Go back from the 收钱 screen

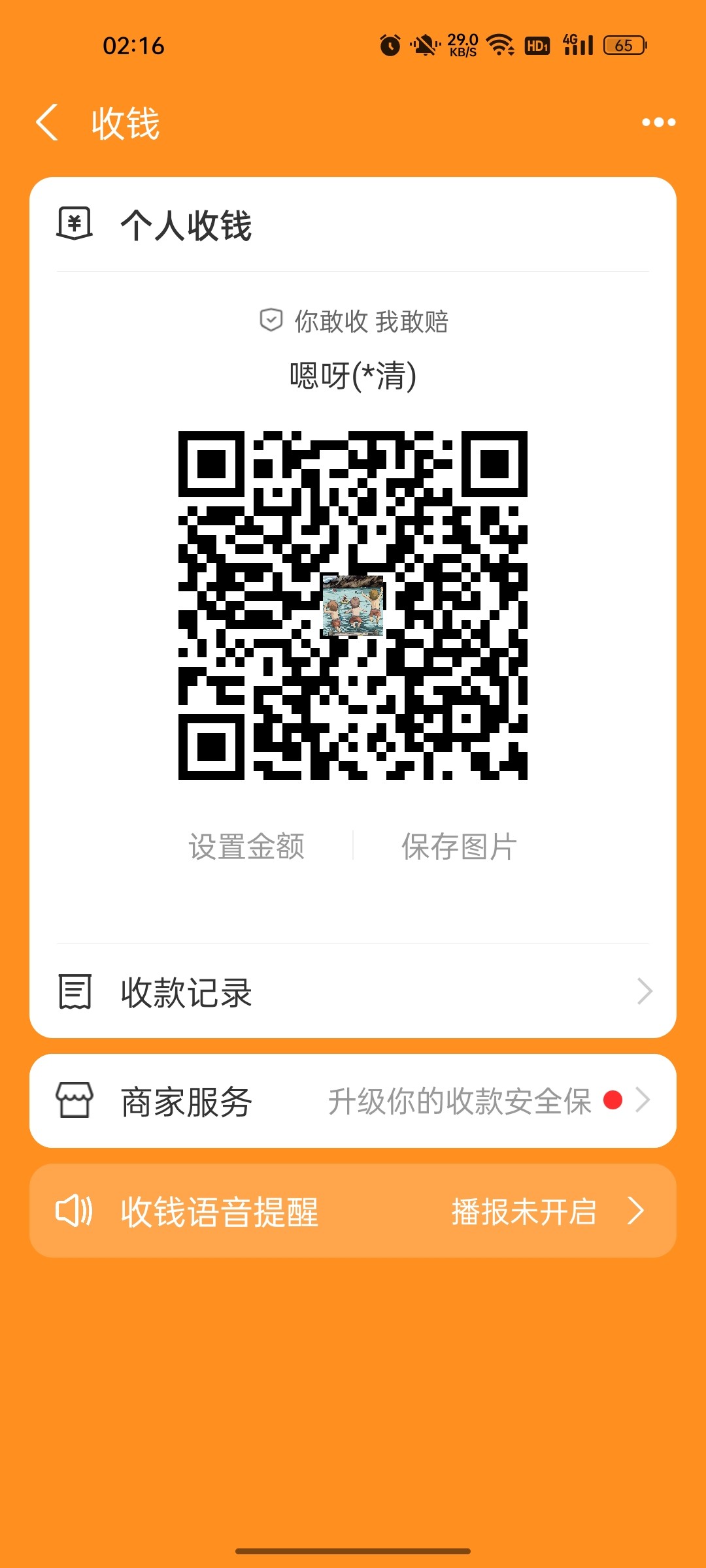click(47, 122)
